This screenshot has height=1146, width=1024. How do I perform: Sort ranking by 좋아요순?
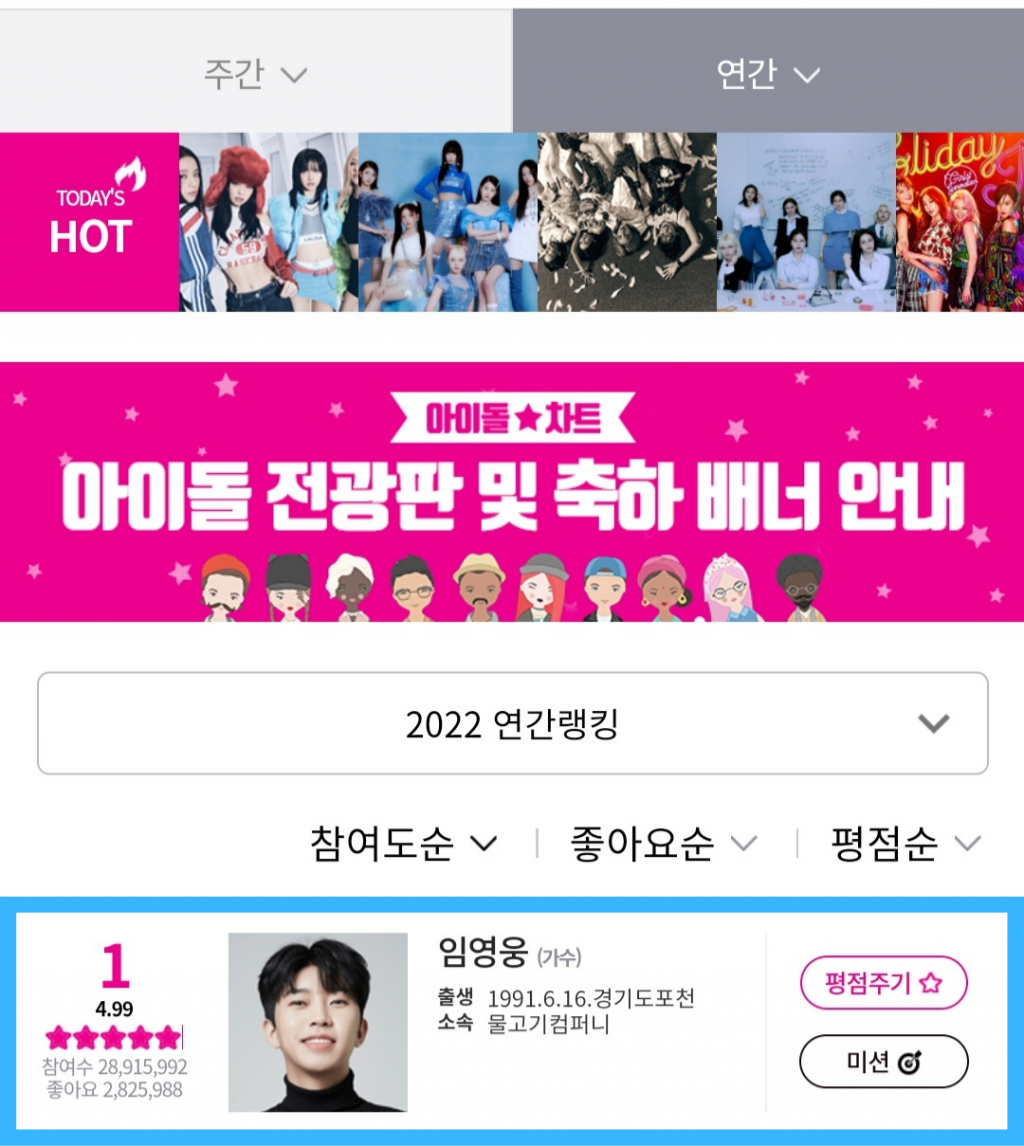tap(663, 844)
